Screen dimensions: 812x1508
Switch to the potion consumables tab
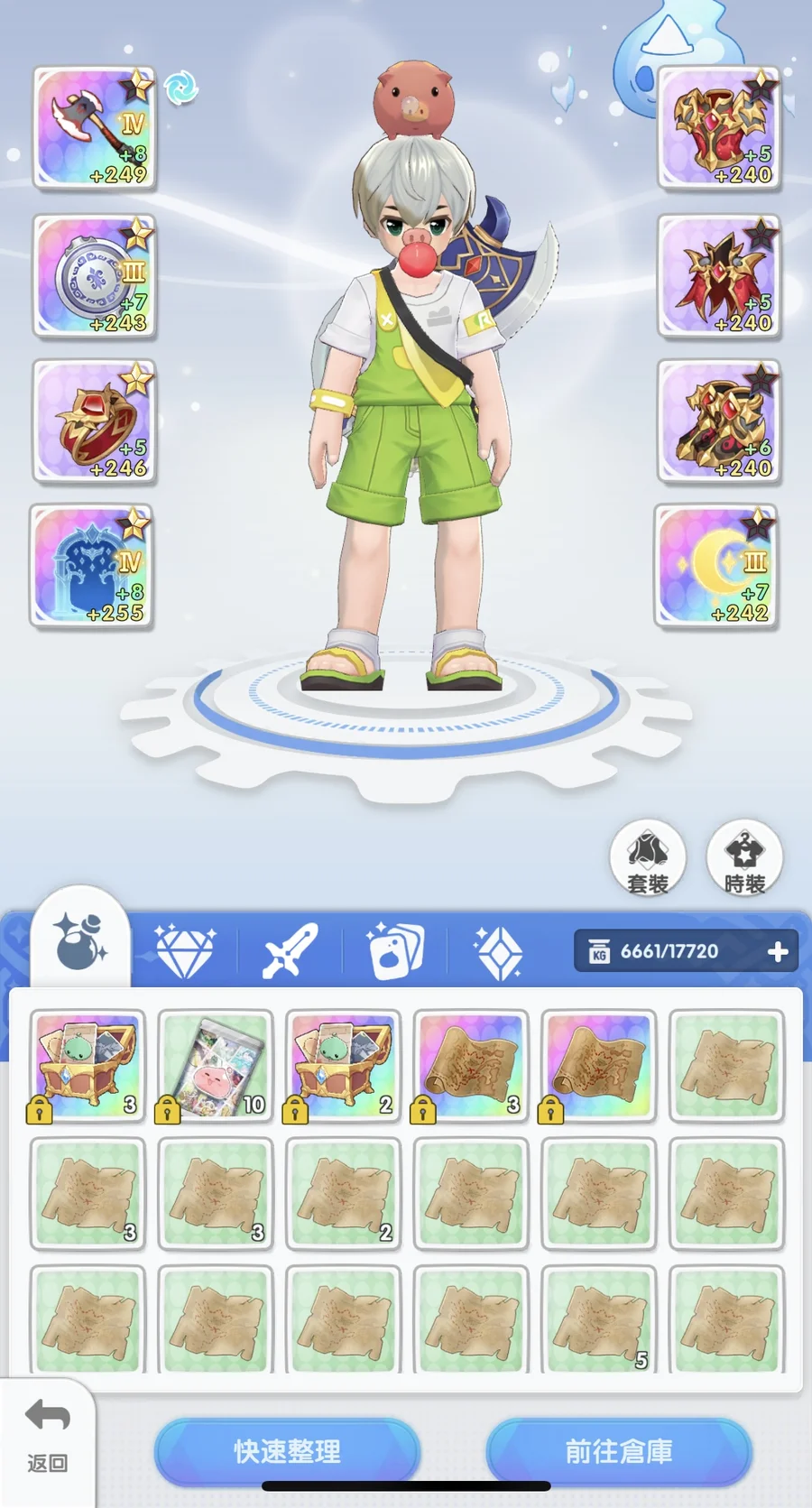tap(81, 940)
